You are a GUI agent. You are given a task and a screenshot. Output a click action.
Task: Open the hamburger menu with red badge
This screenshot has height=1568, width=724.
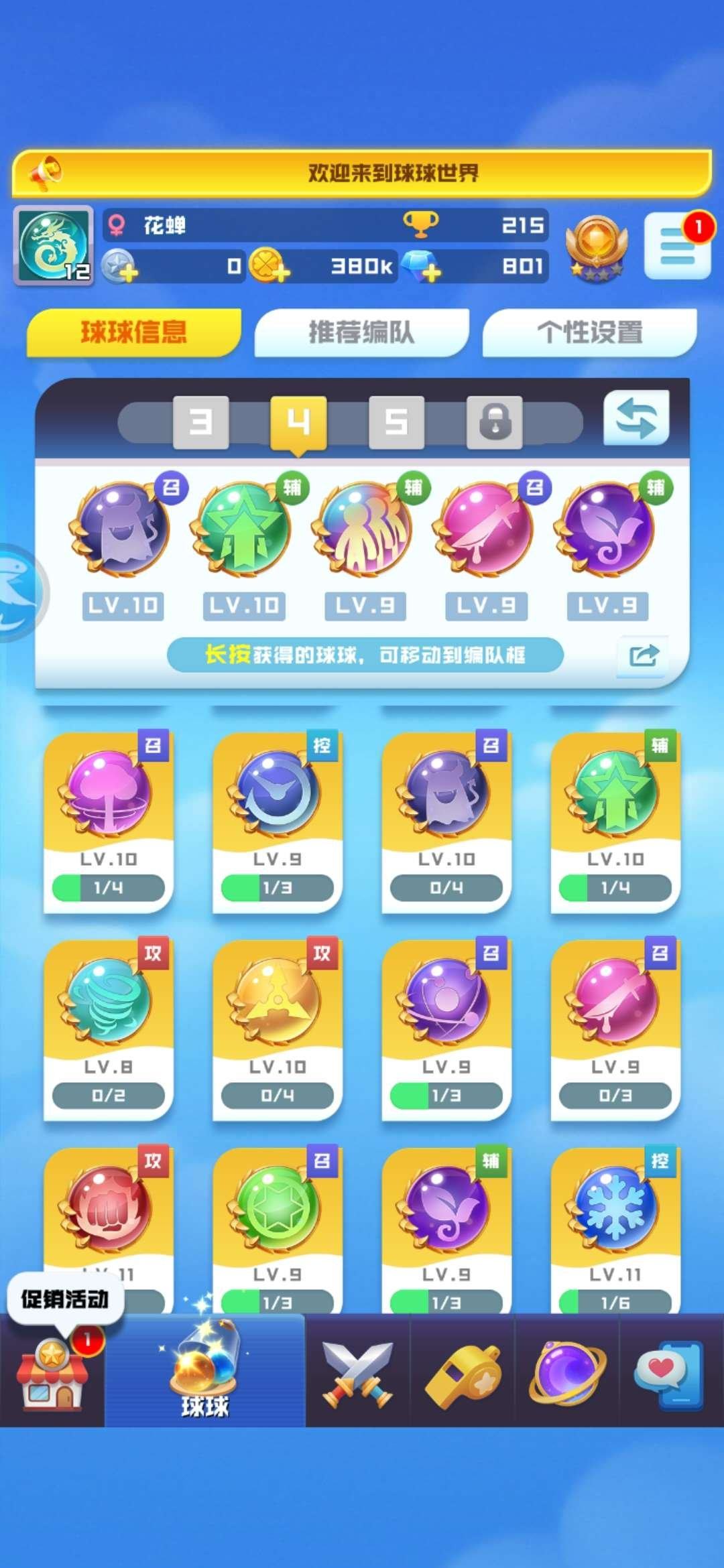[x=677, y=247]
